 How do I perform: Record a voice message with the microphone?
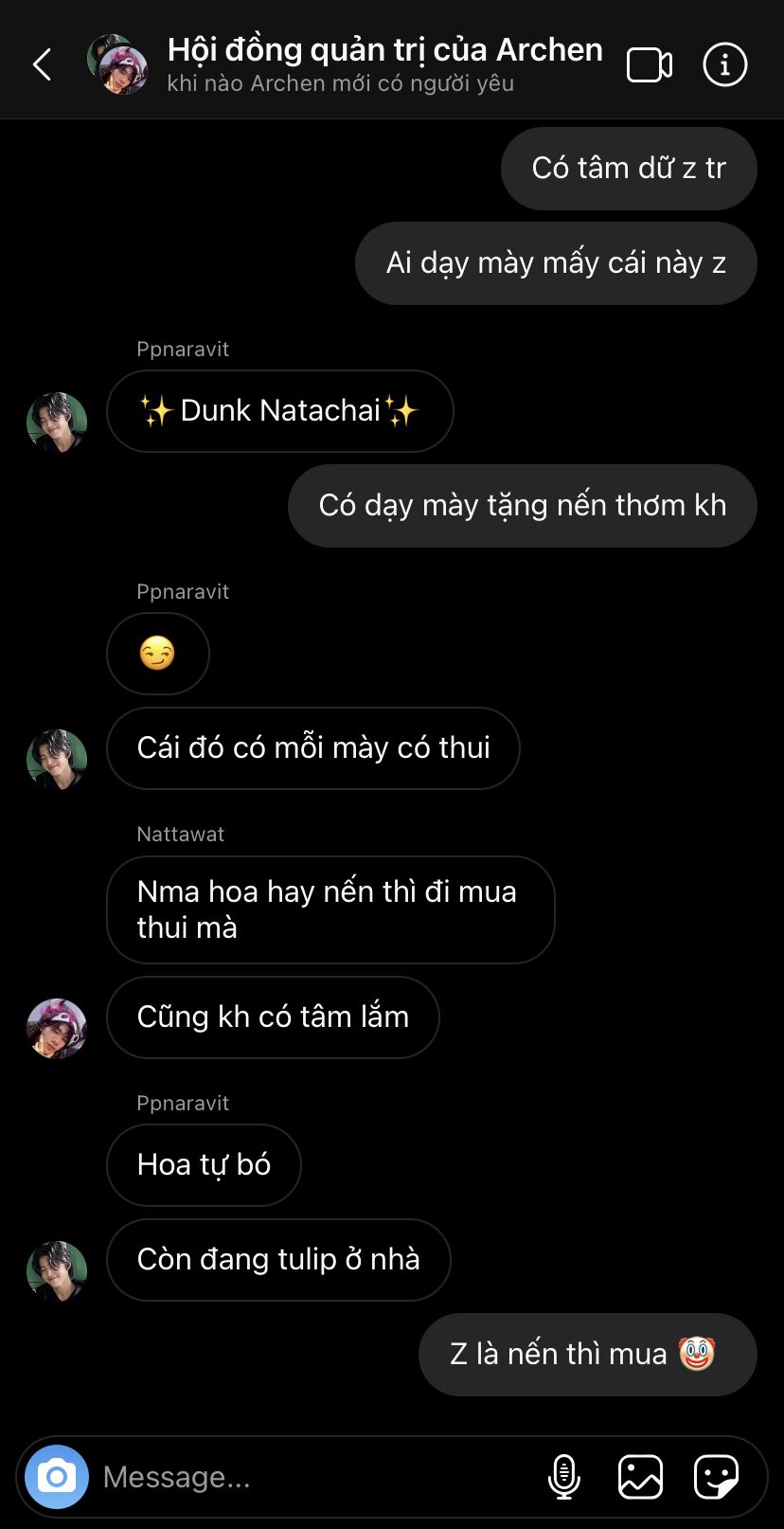click(564, 1476)
